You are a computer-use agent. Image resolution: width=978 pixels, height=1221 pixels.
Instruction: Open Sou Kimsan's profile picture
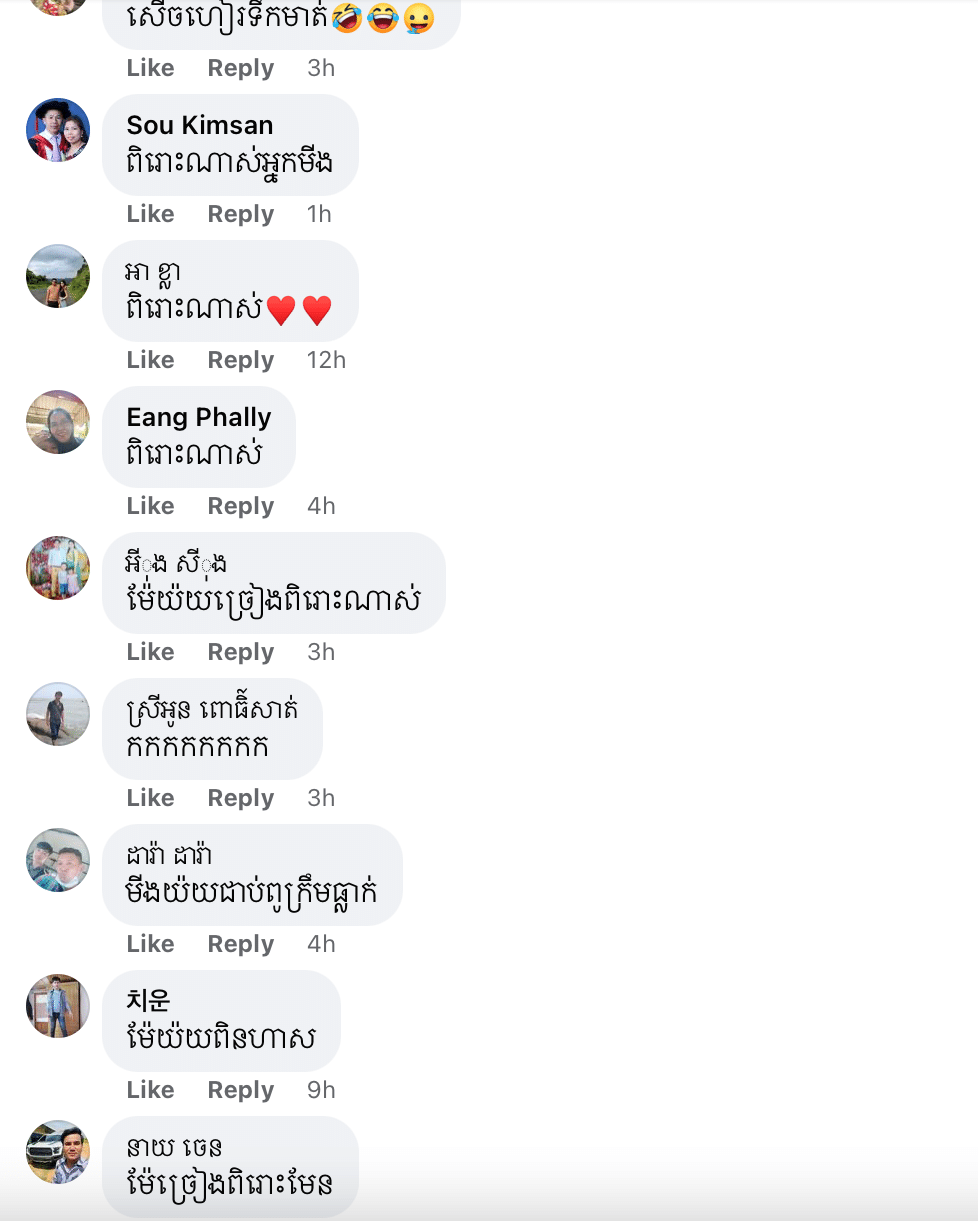[x=58, y=130]
